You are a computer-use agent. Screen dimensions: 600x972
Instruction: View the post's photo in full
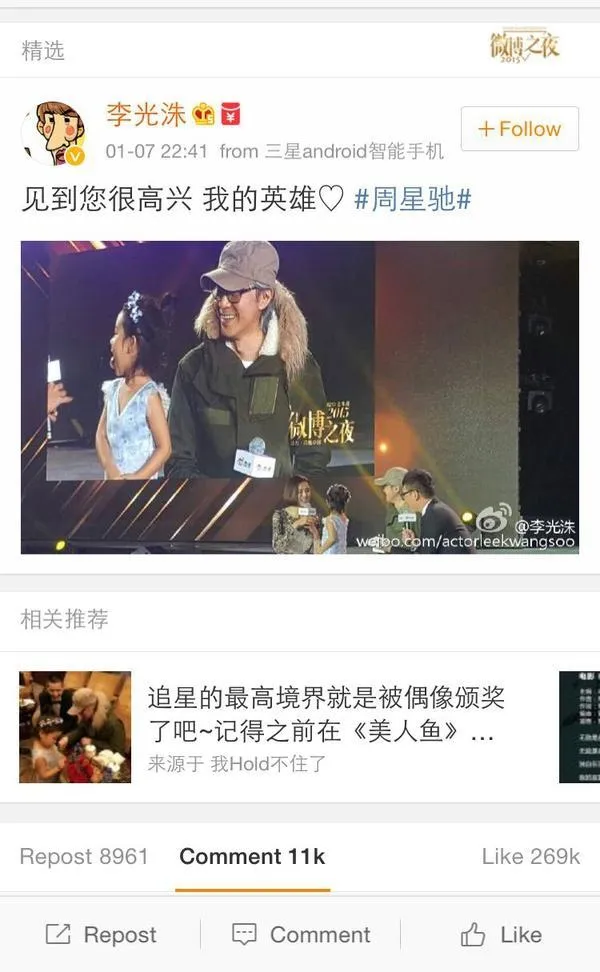coord(299,397)
